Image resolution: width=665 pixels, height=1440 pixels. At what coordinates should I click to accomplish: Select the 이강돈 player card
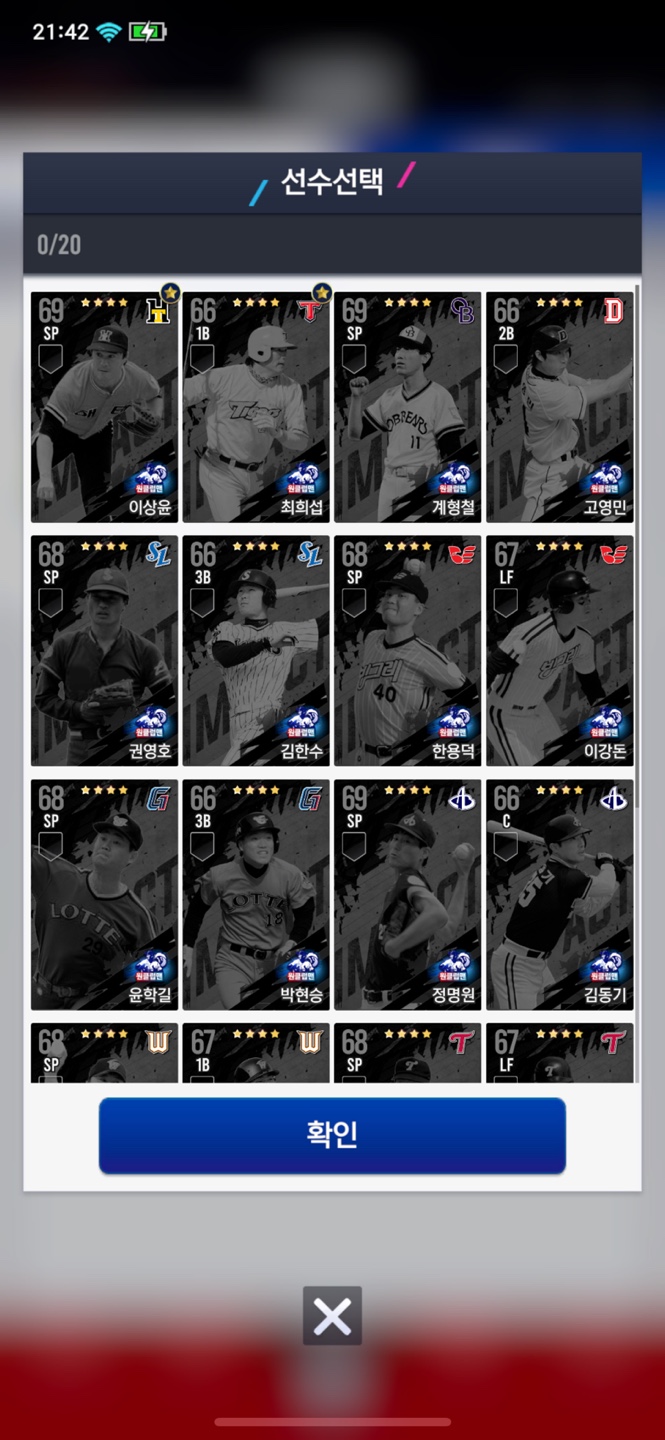coord(560,651)
